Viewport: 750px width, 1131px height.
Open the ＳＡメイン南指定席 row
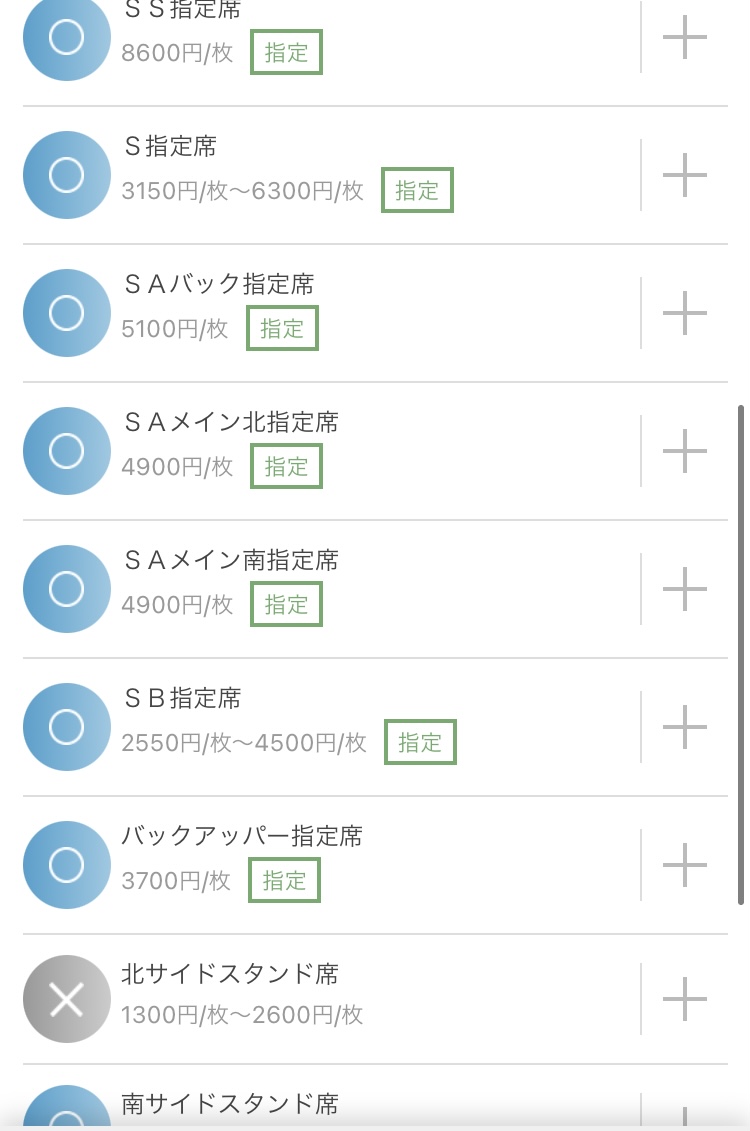[330, 589]
